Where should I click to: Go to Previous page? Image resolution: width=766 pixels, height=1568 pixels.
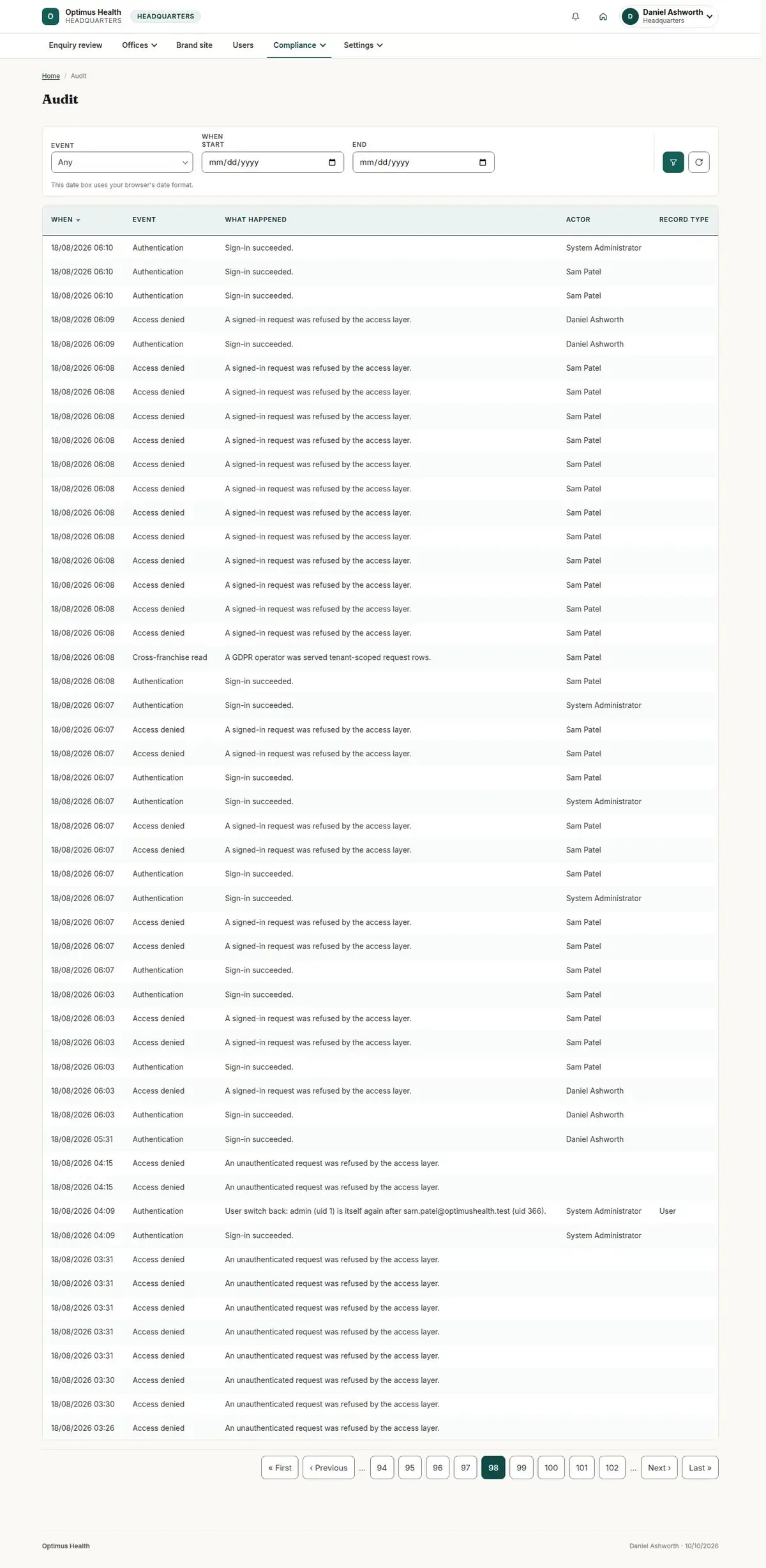329,1468
